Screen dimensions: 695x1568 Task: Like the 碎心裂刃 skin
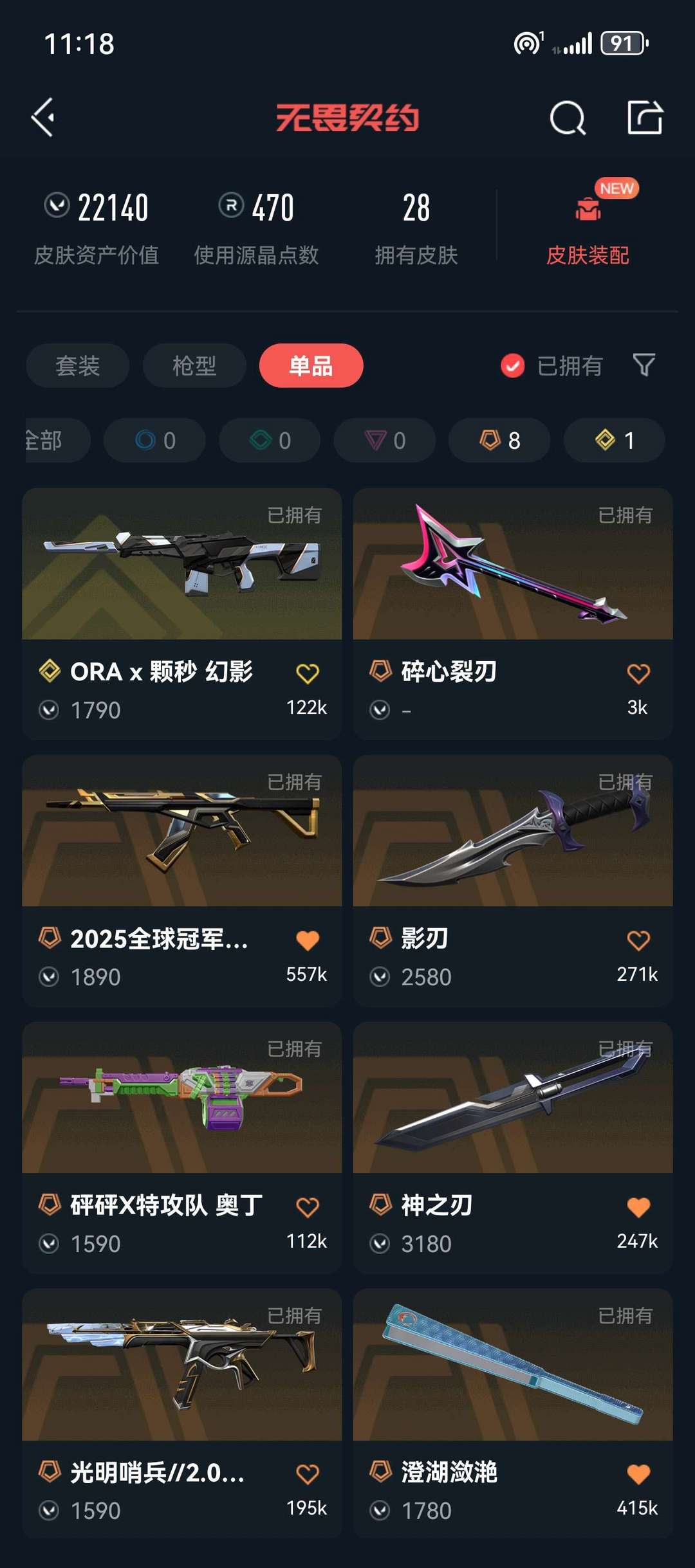(638, 674)
